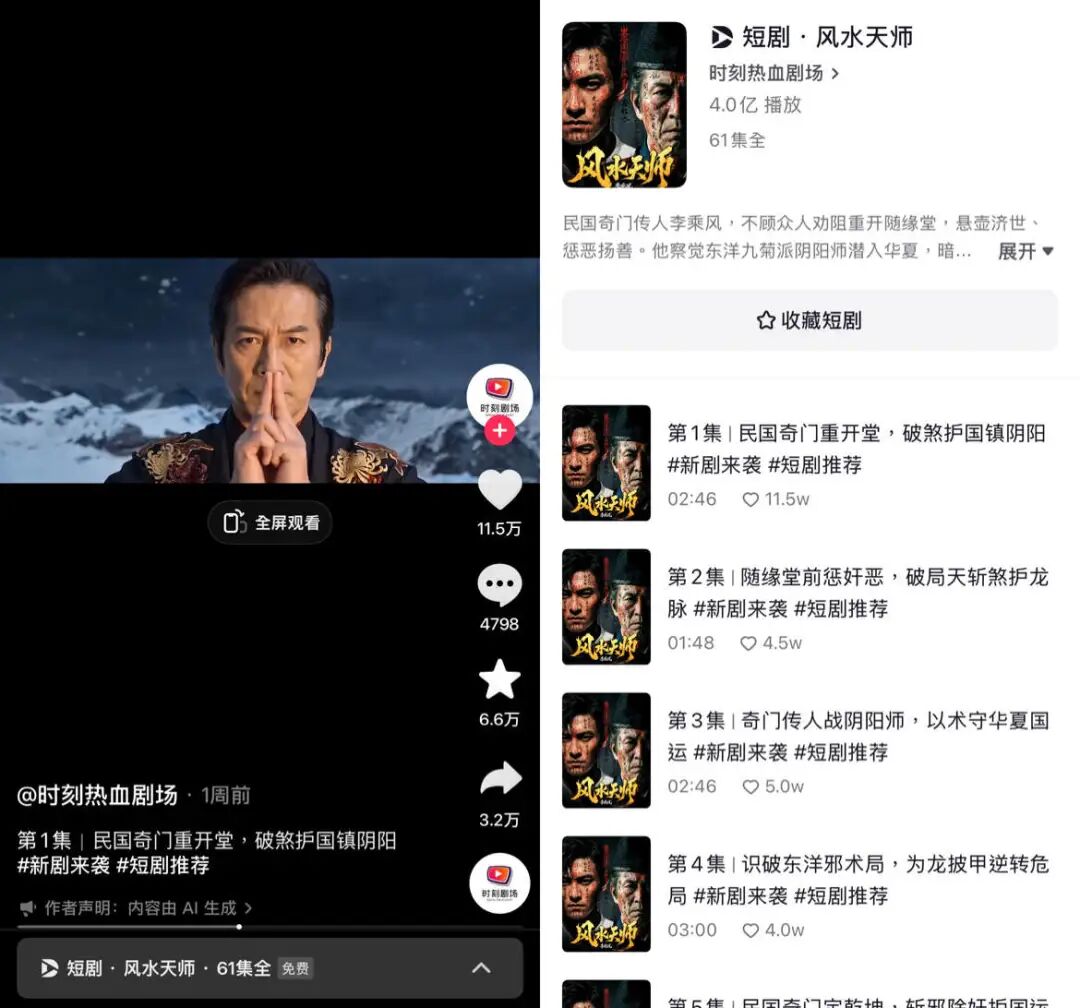This screenshot has width=1080, height=1008.
Task: Open the 风水天师 series poster
Action: pyautogui.click(x=624, y=105)
